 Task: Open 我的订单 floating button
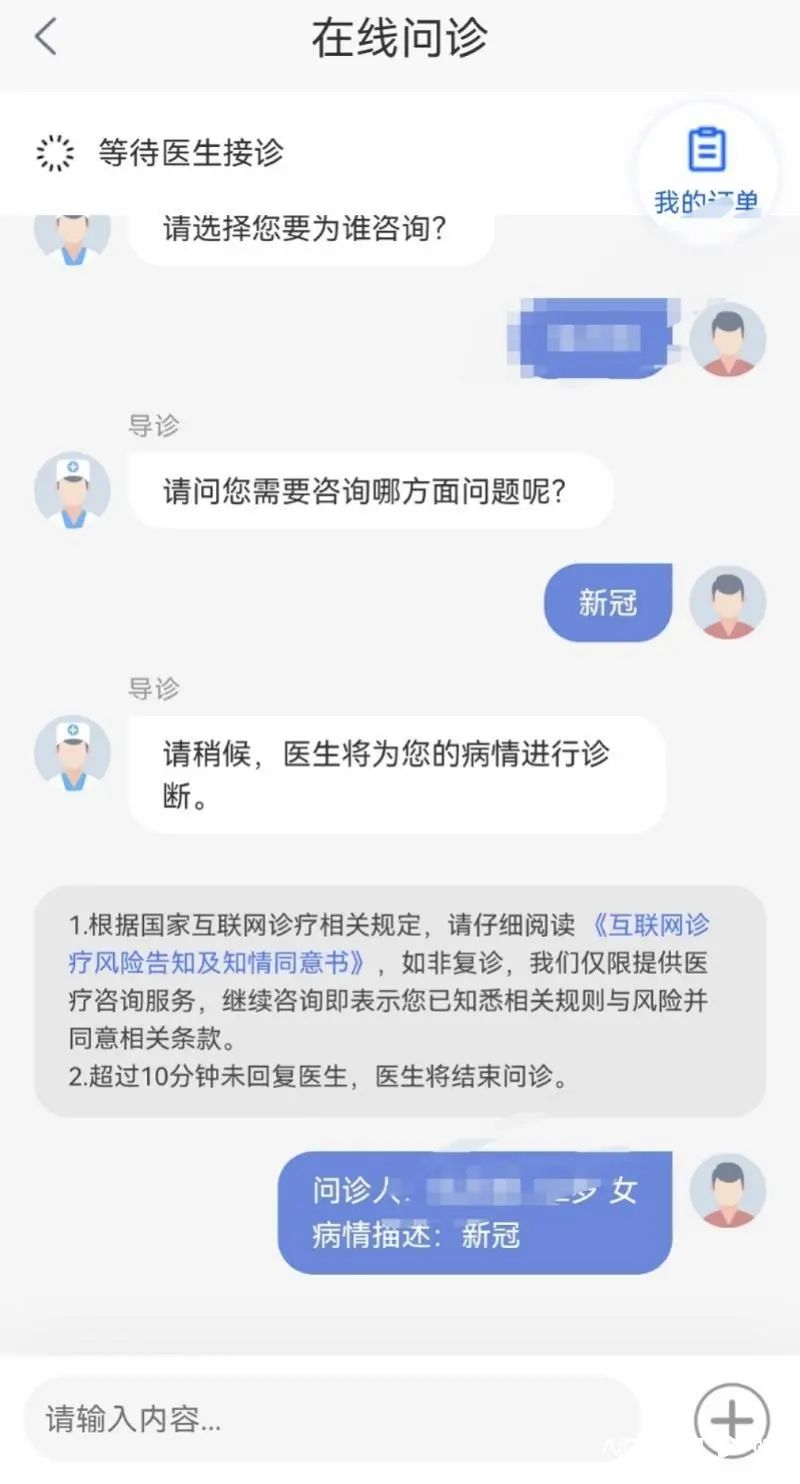tap(707, 170)
